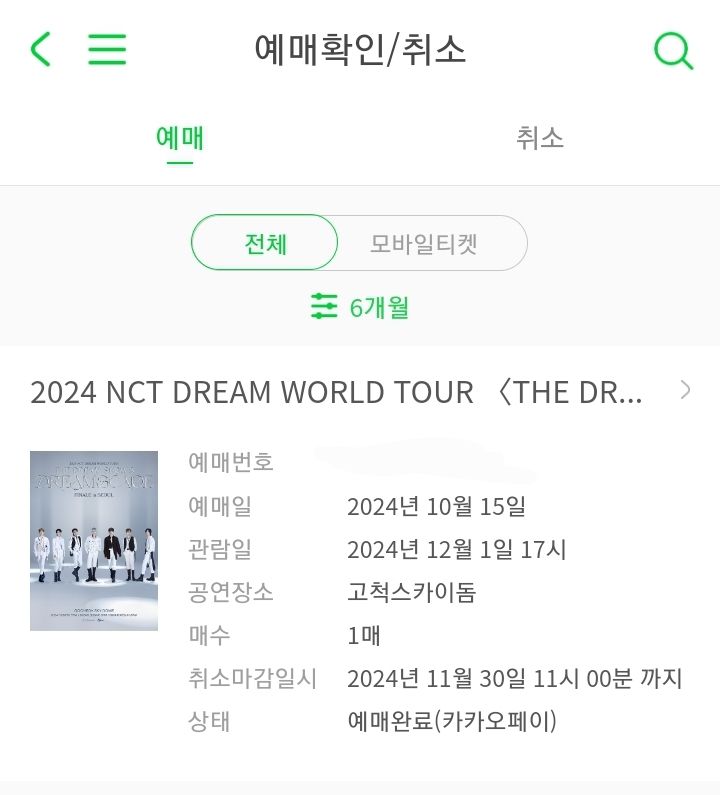720x795 pixels.
Task: Select the 예매 tab
Action: point(180,138)
